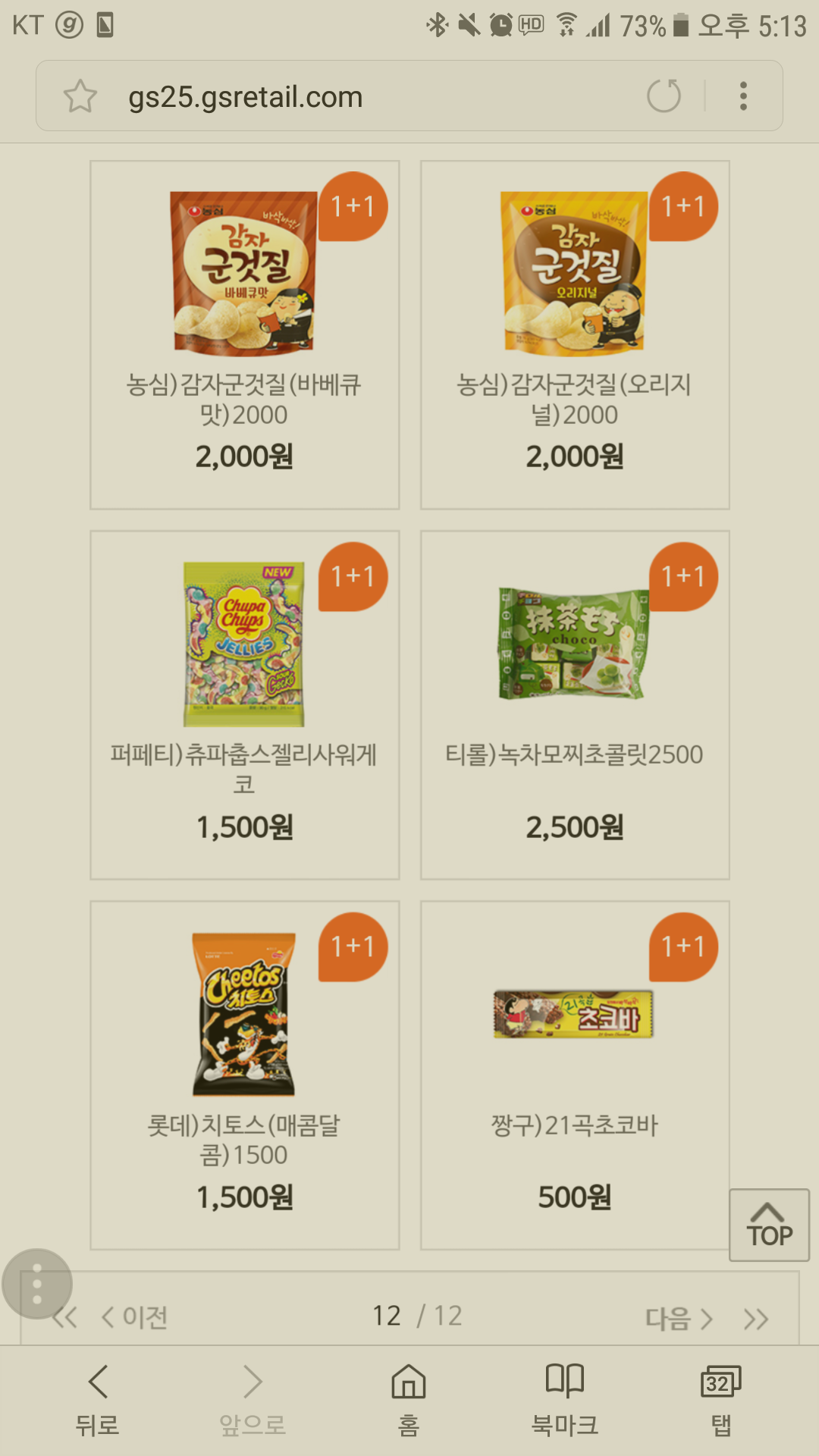
Task: Open the browser overflow menu
Action: pos(743,96)
